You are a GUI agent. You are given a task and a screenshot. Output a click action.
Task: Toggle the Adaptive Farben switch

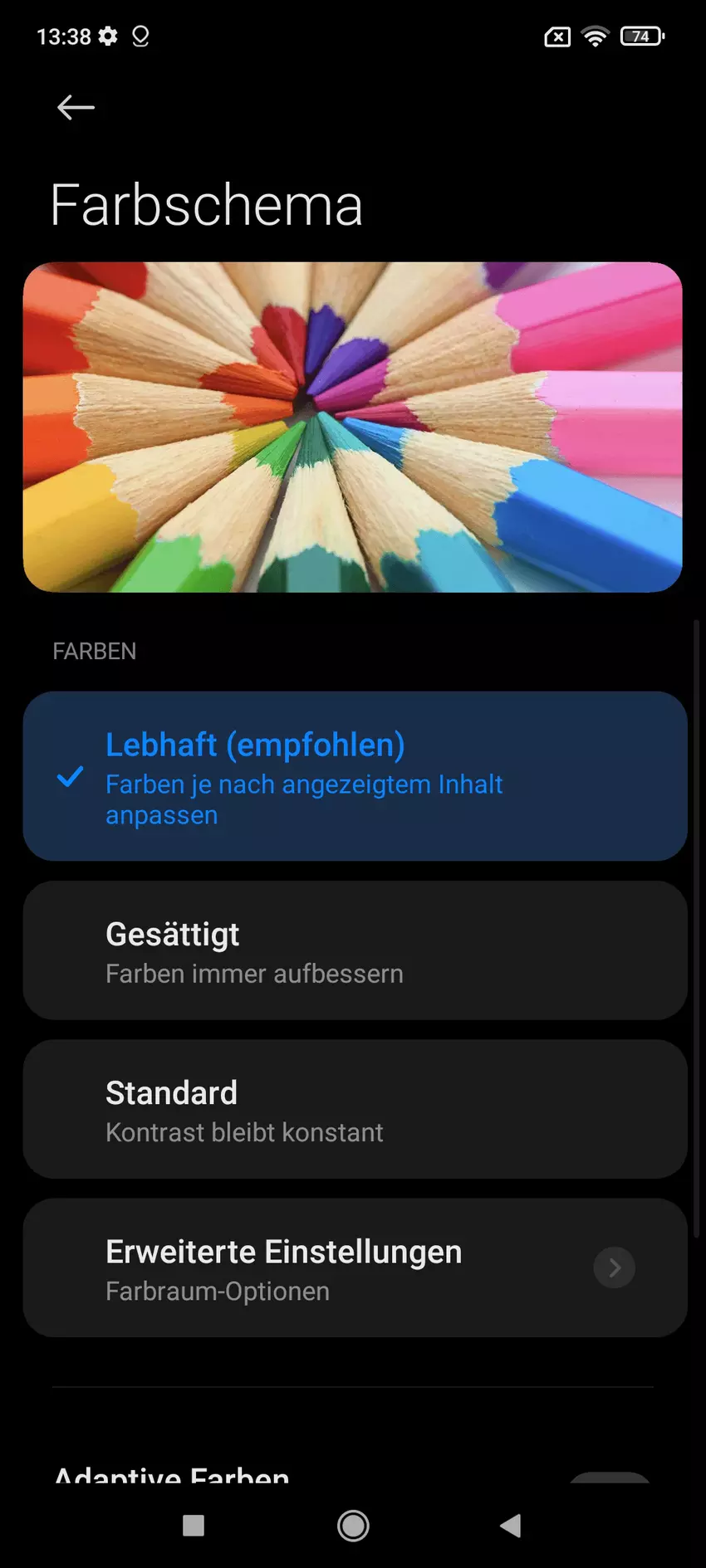tap(610, 1478)
